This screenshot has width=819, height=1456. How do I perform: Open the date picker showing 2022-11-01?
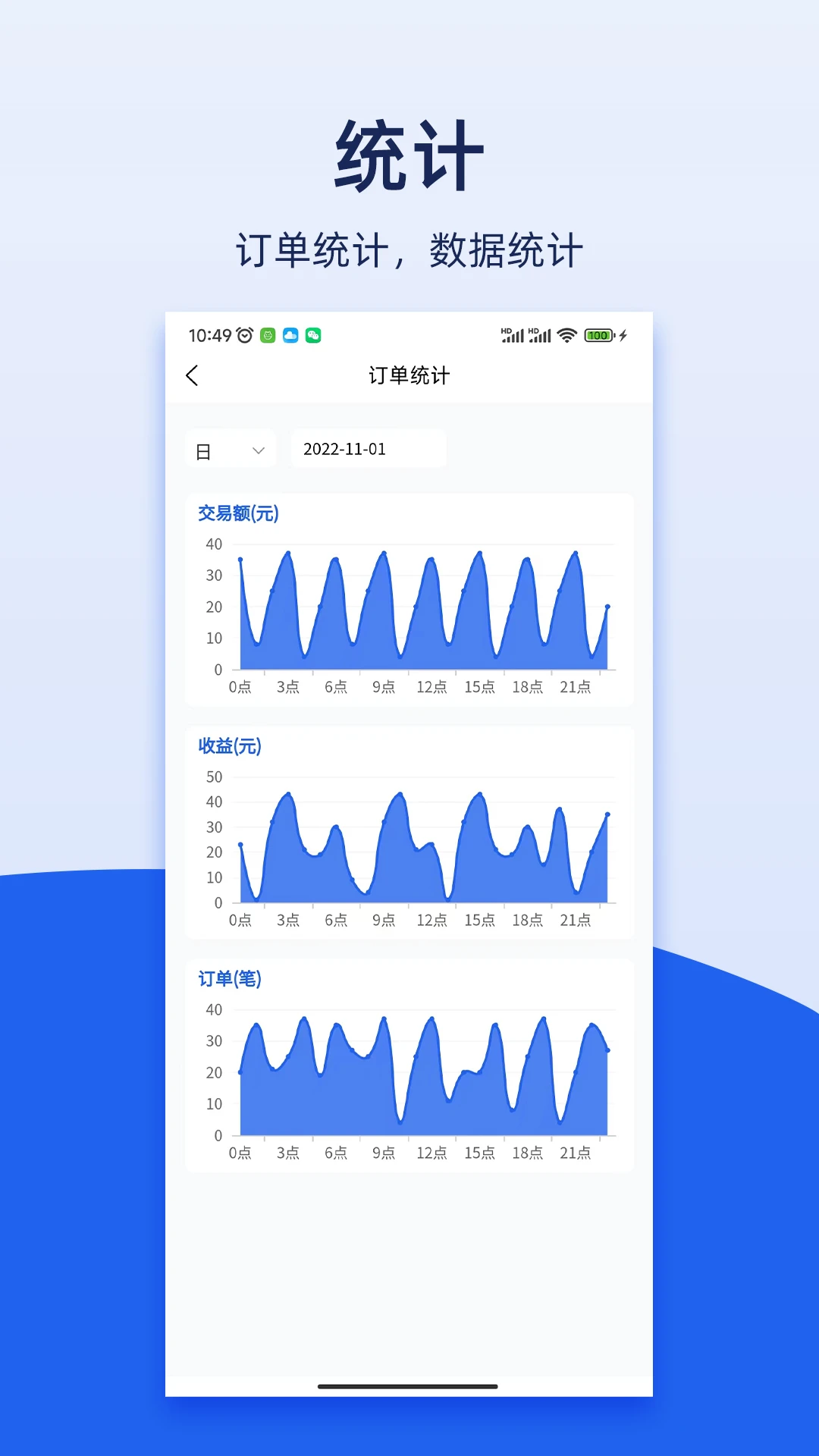368,448
